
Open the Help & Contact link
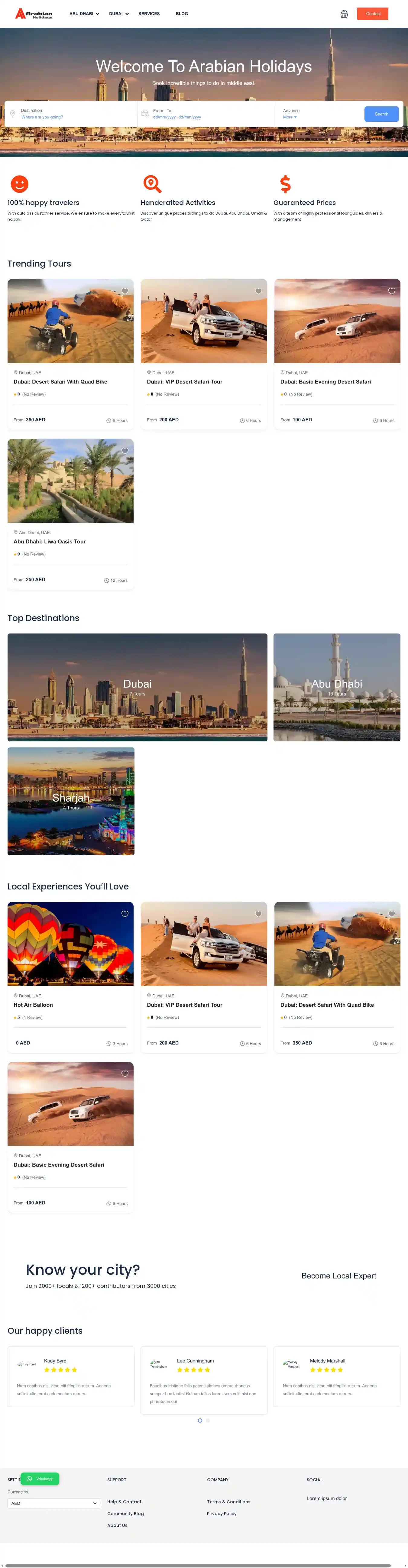click(124, 1502)
